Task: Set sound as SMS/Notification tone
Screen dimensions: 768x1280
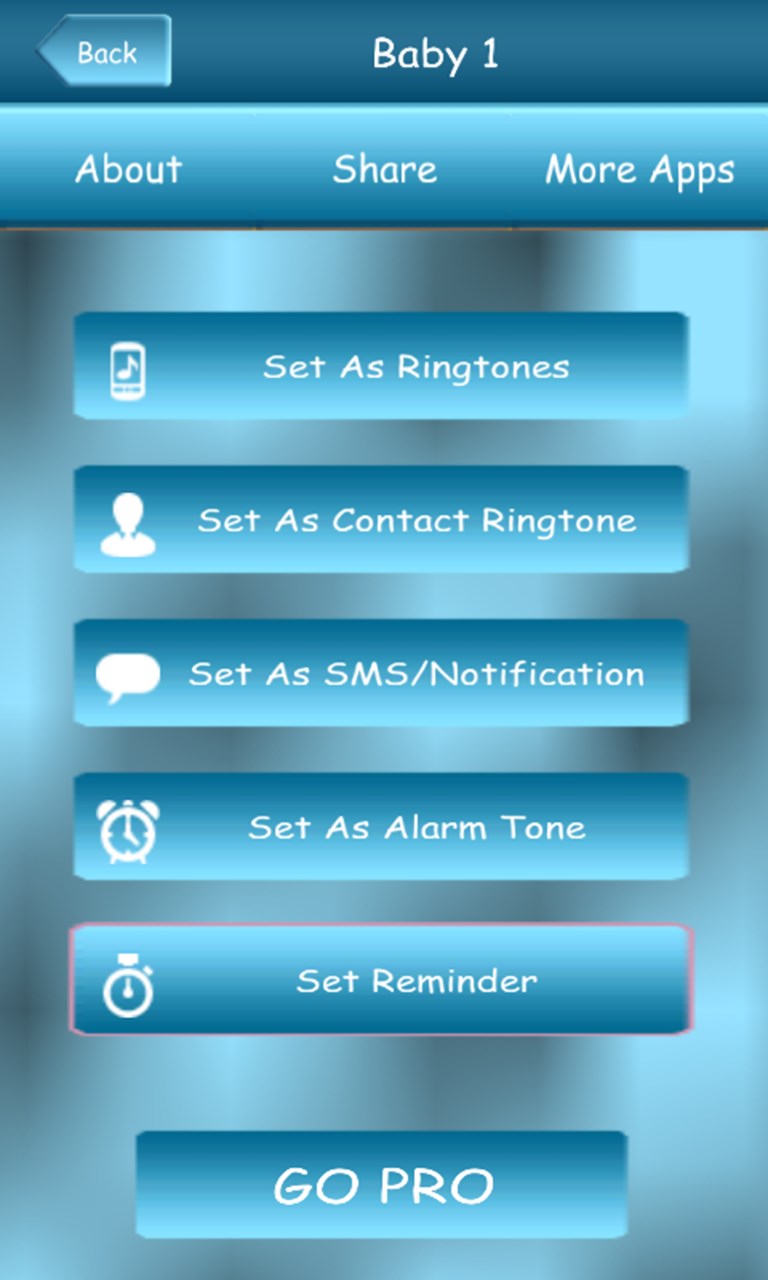Action: coord(381,673)
